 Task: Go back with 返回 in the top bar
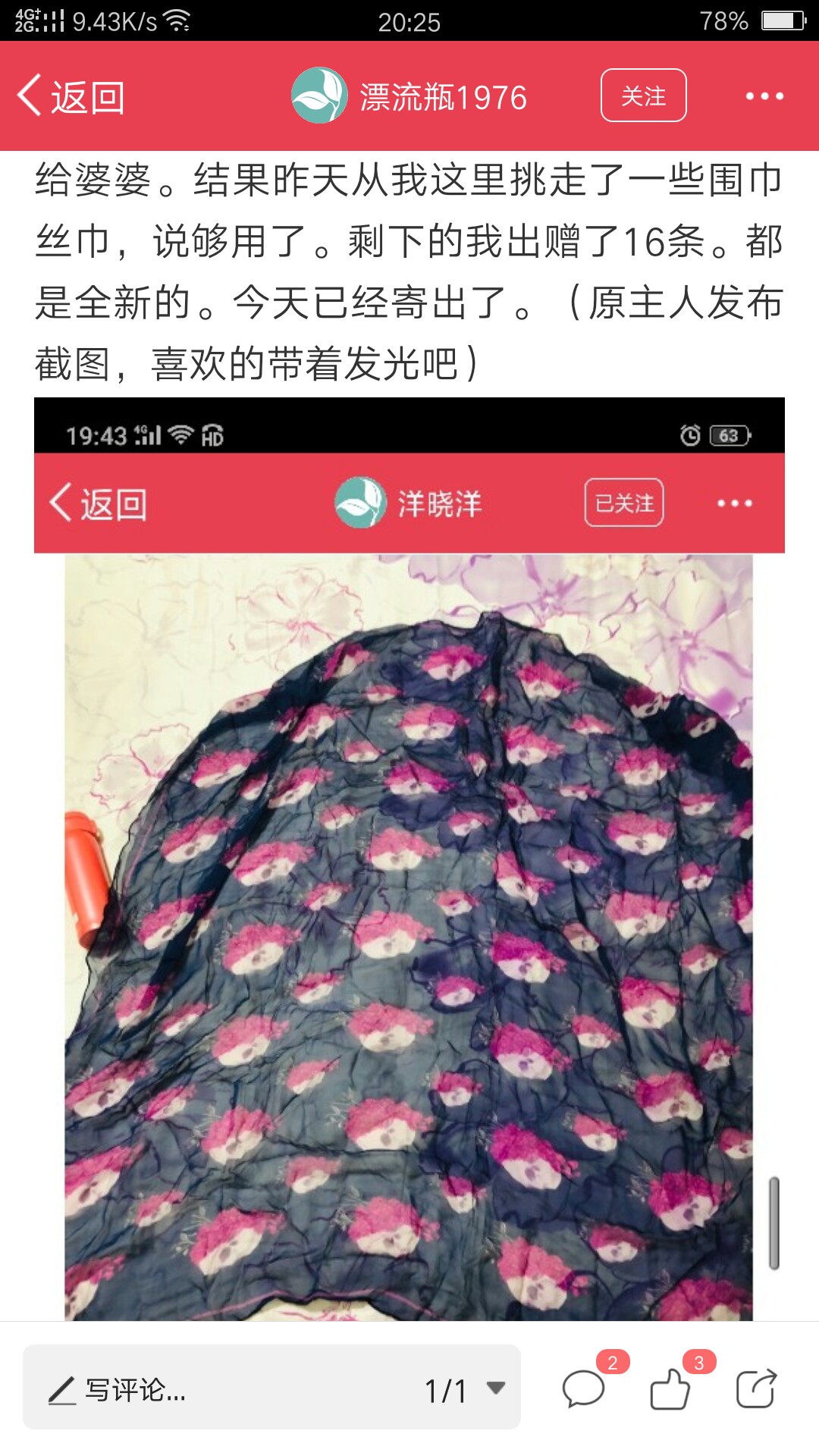[x=71, y=97]
